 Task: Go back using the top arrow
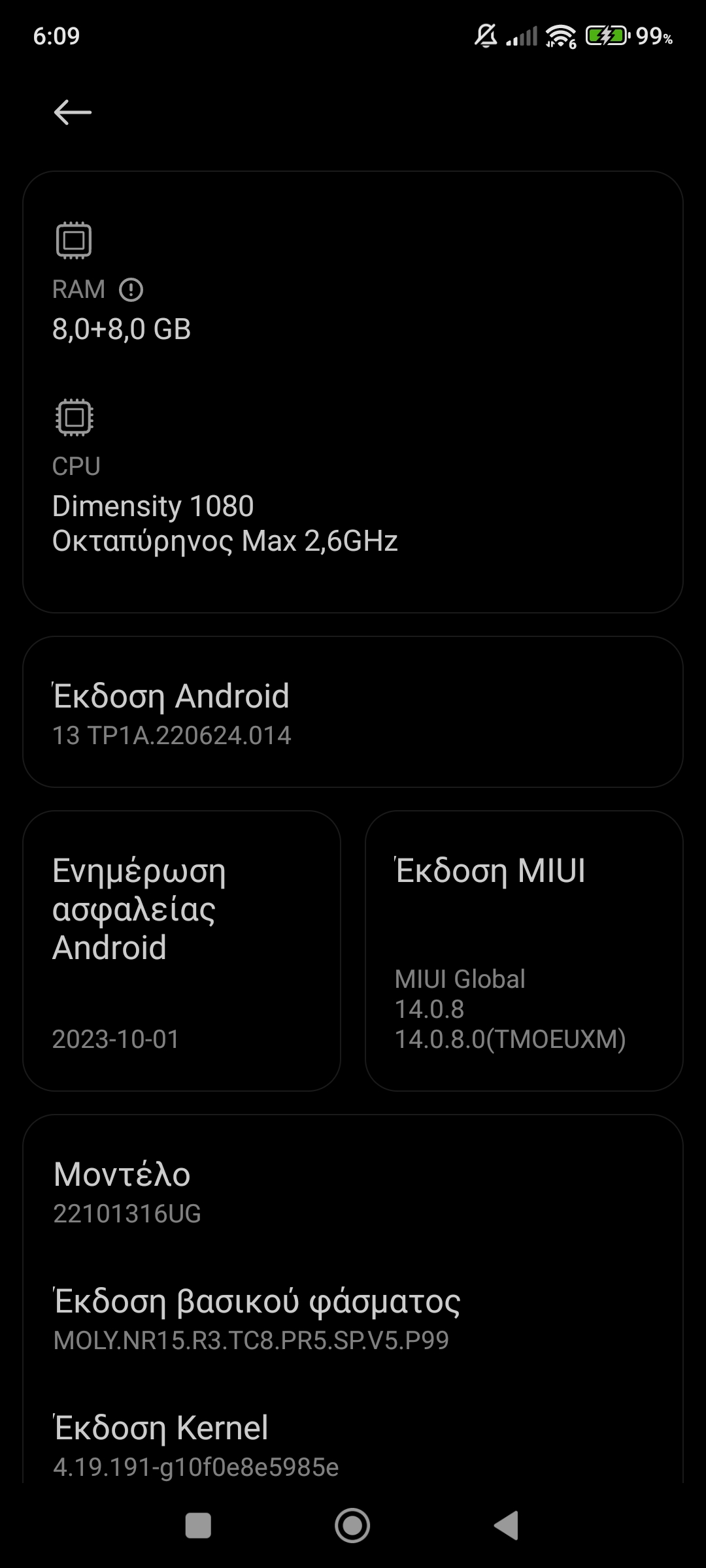pyautogui.click(x=73, y=112)
